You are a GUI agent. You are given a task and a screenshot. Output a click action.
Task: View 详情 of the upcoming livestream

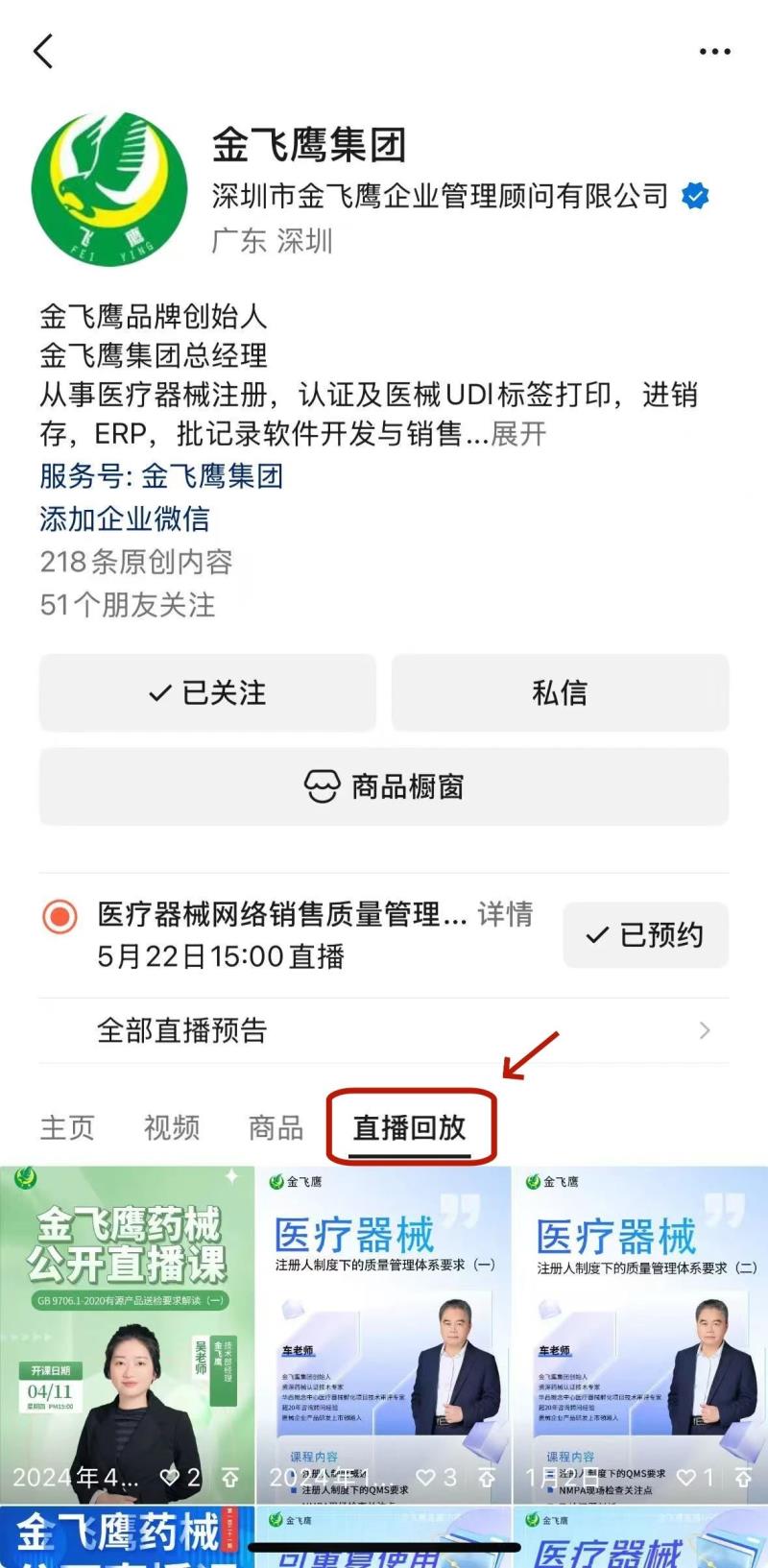[x=505, y=914]
